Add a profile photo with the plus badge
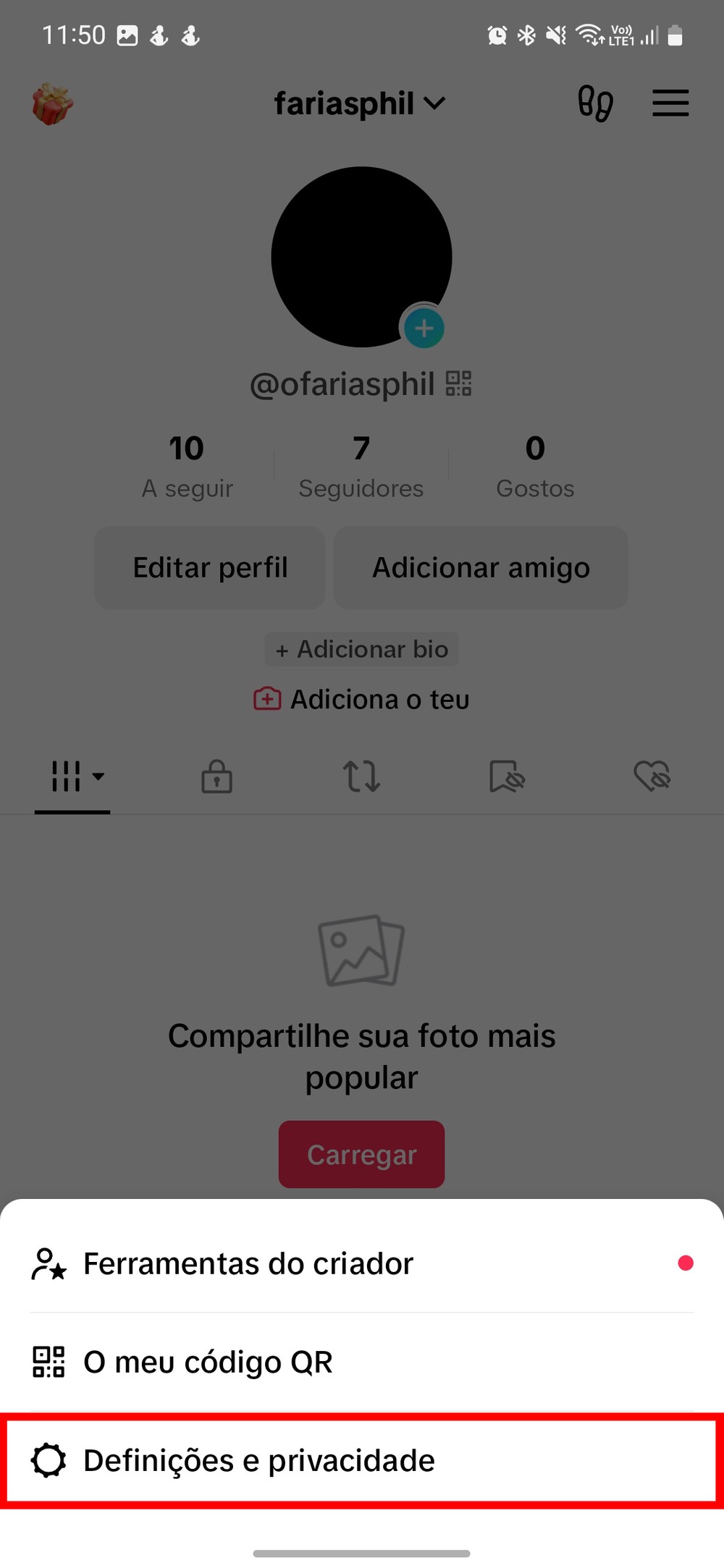This screenshot has height=1568, width=724. pos(424,329)
